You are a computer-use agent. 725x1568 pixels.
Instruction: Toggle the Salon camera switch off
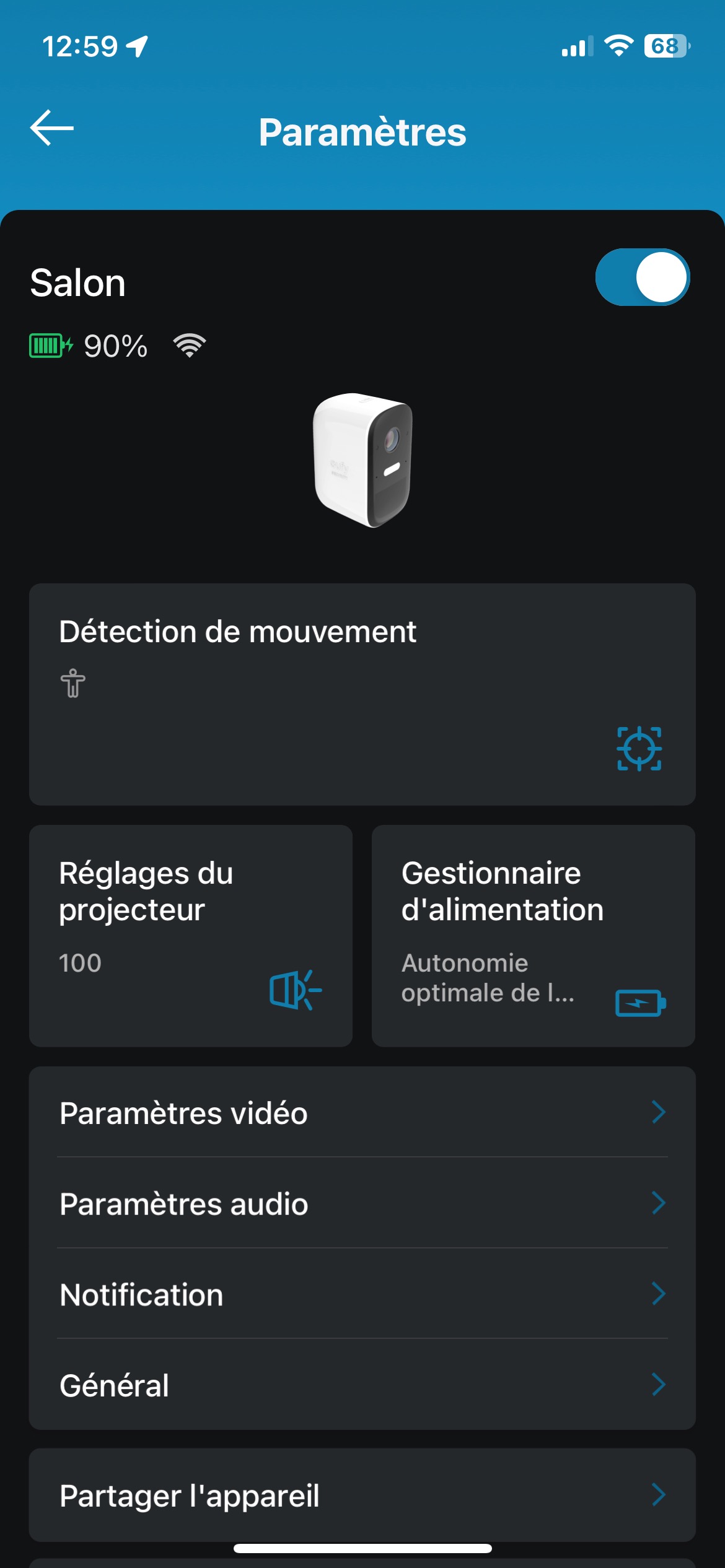click(643, 277)
